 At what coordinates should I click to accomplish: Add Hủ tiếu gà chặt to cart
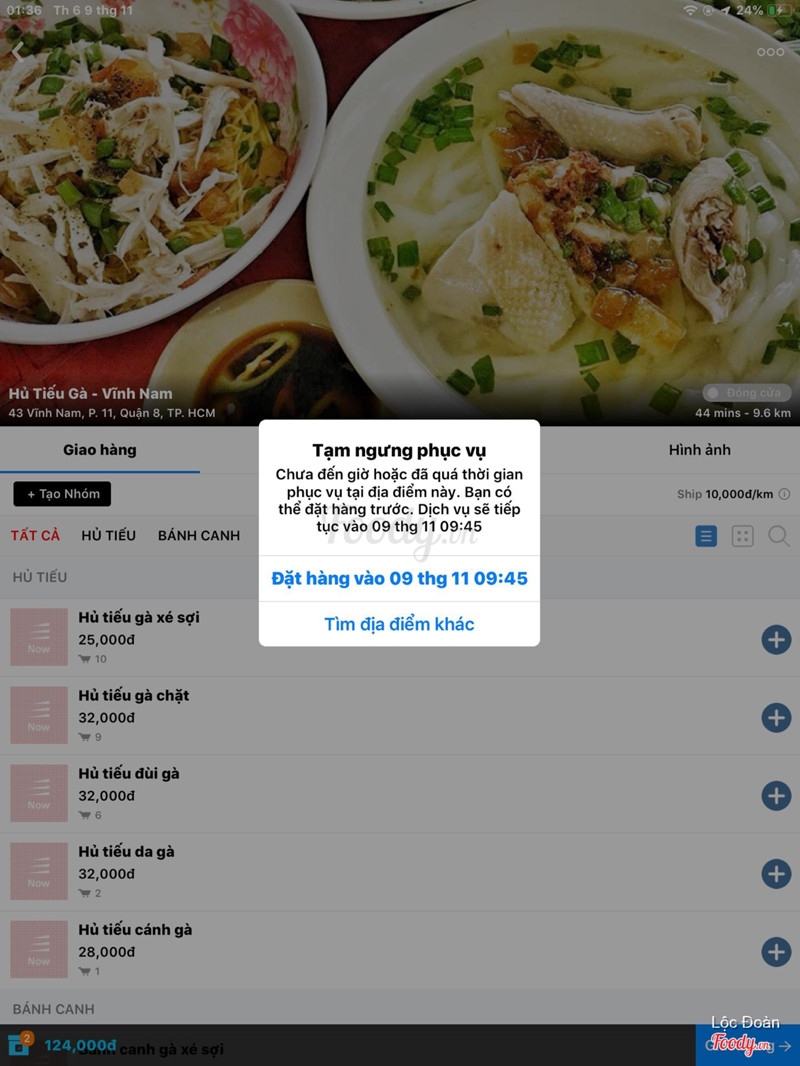776,717
